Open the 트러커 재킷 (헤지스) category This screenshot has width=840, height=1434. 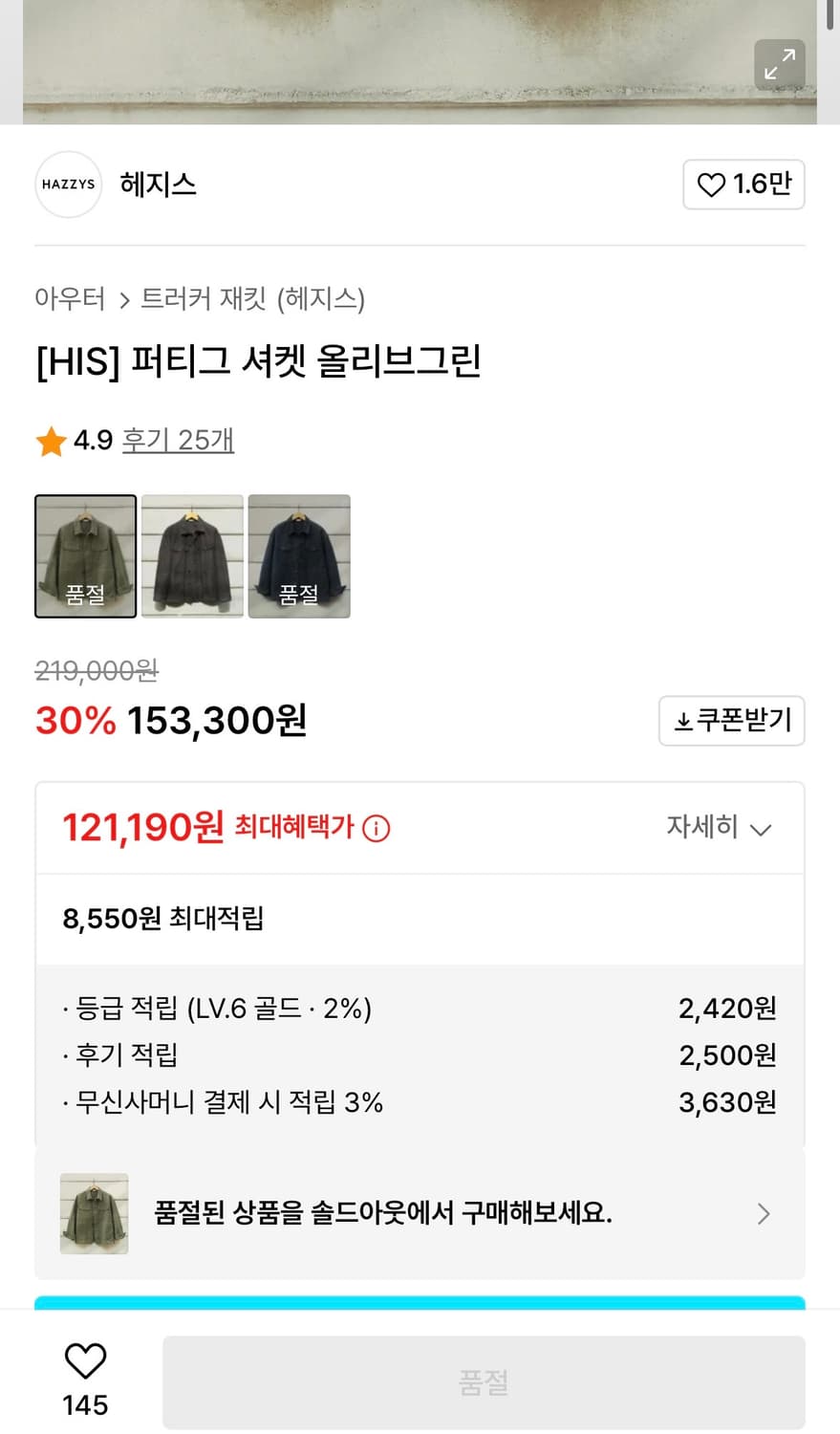(252, 299)
